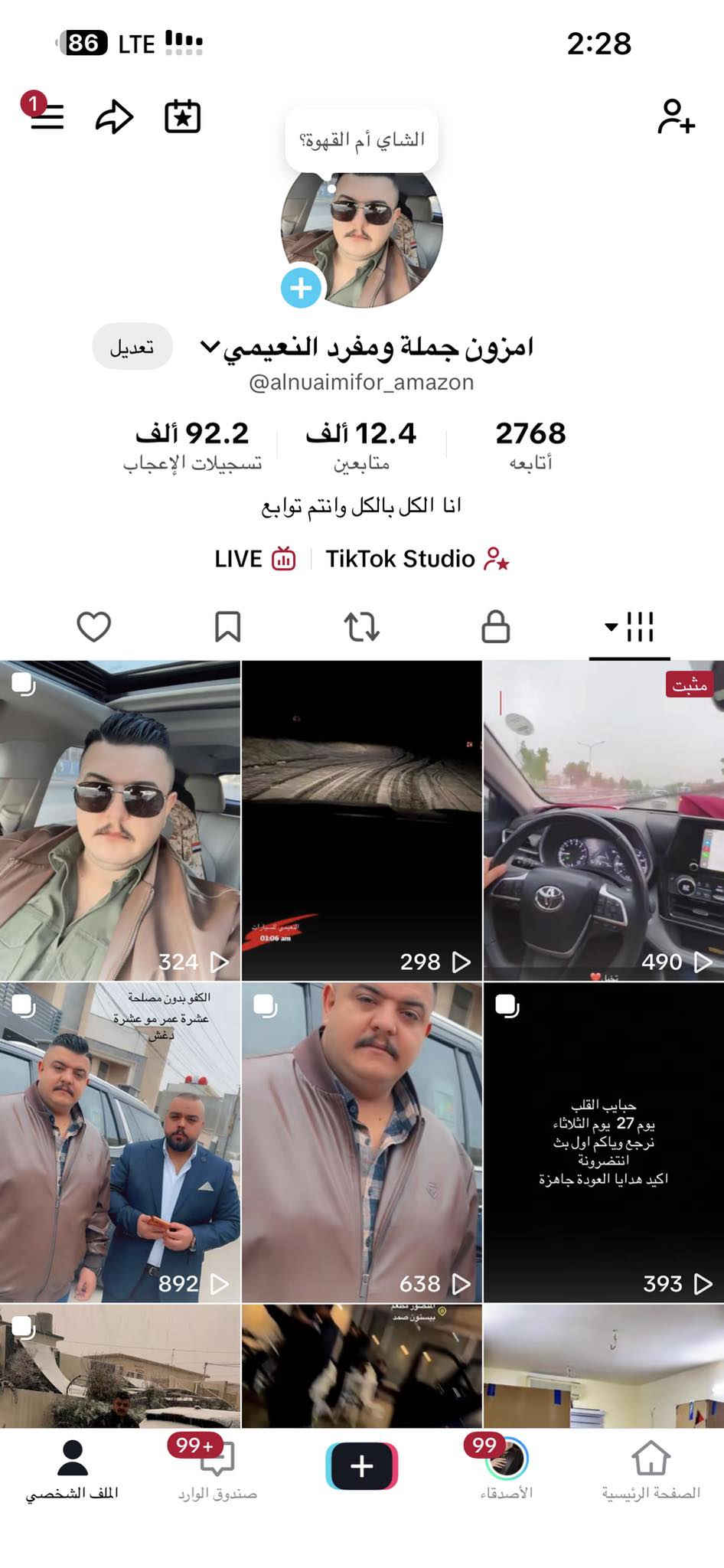Expand the account name dropdown

[210, 347]
